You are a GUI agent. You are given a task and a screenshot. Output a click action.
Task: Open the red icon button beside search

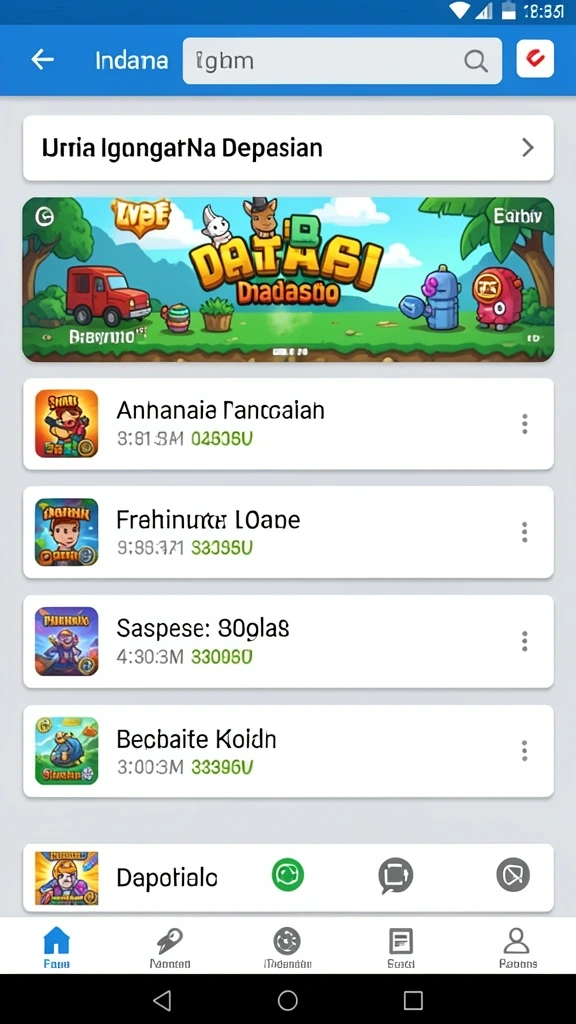tap(535, 59)
